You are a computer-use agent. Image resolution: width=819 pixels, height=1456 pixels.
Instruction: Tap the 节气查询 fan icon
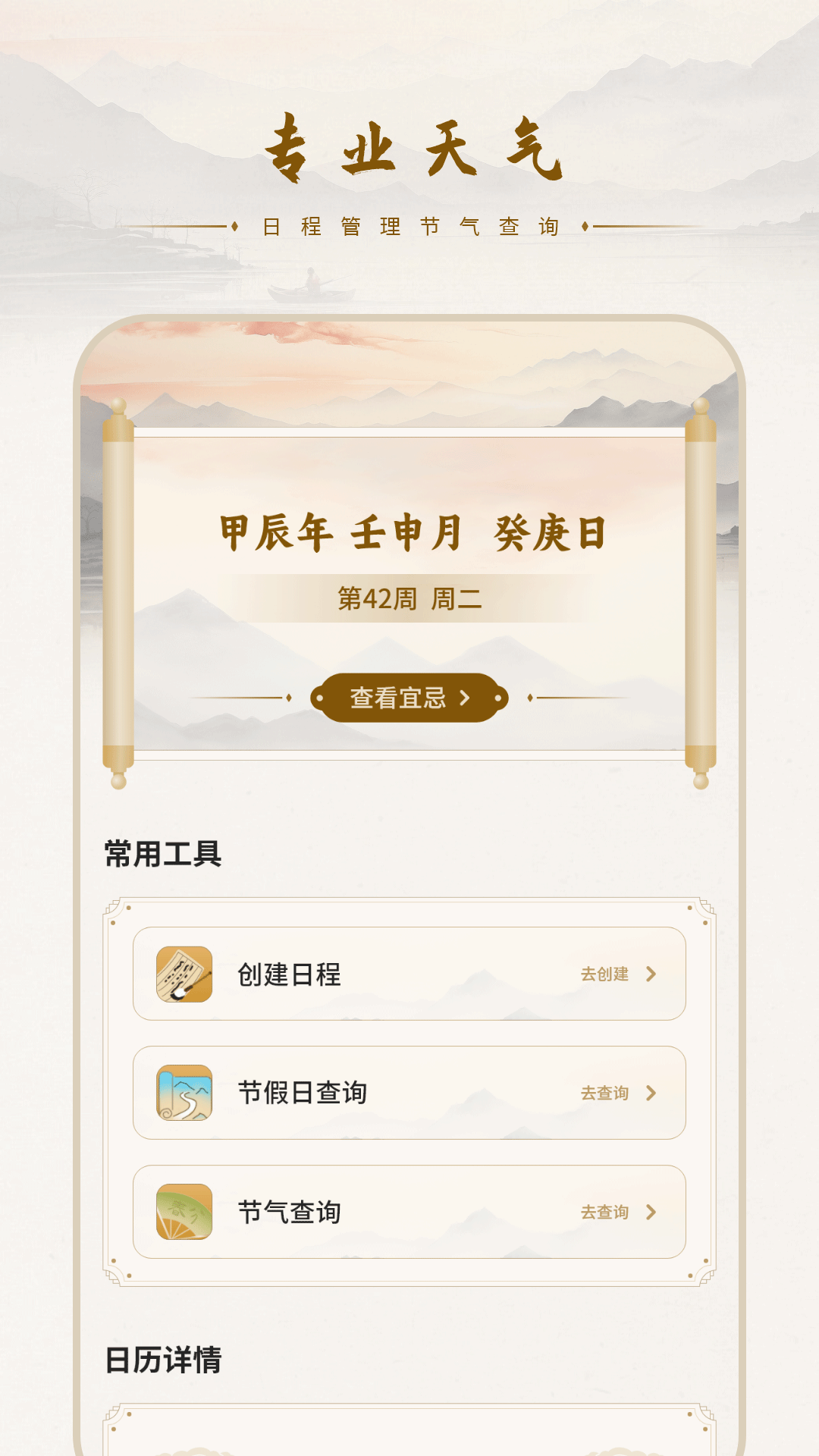point(184,1212)
